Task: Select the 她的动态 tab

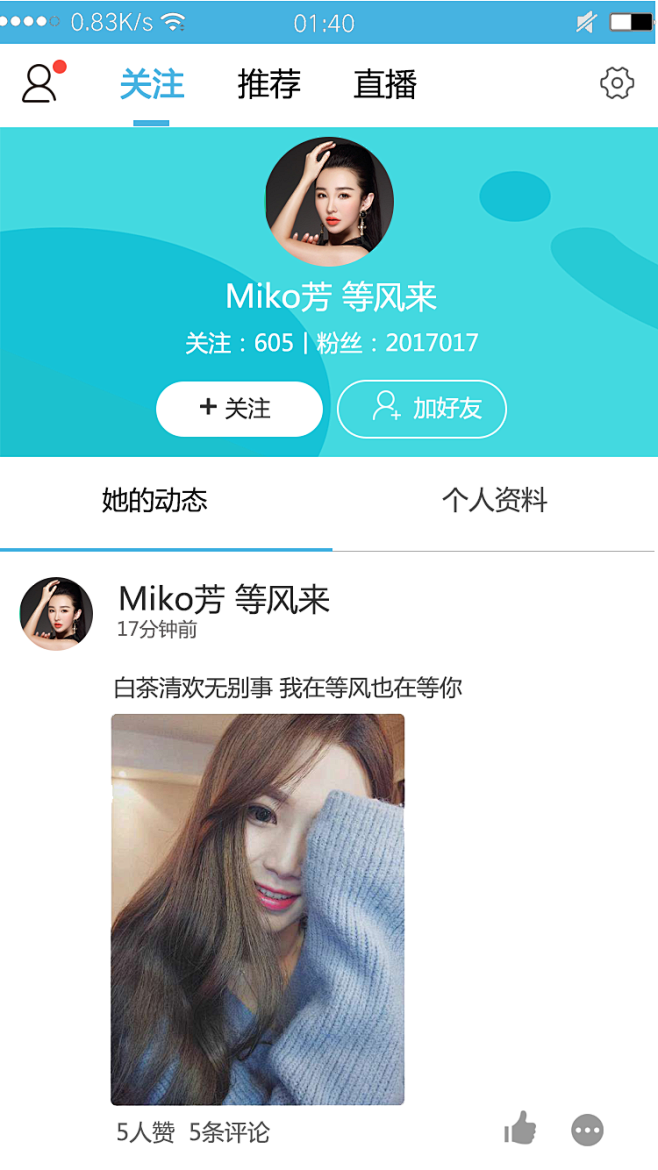Action: [155, 501]
